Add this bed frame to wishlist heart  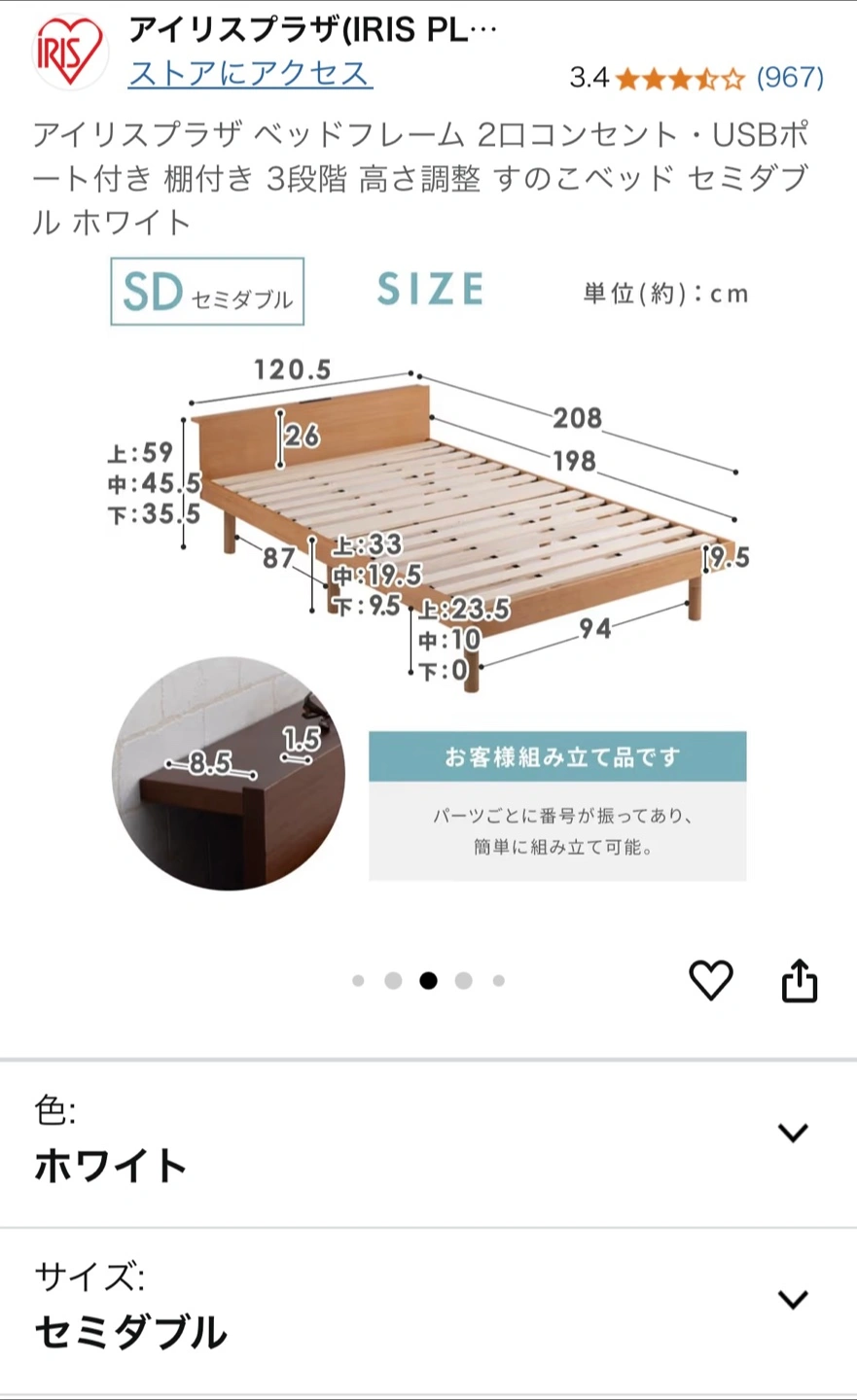pyautogui.click(x=711, y=980)
